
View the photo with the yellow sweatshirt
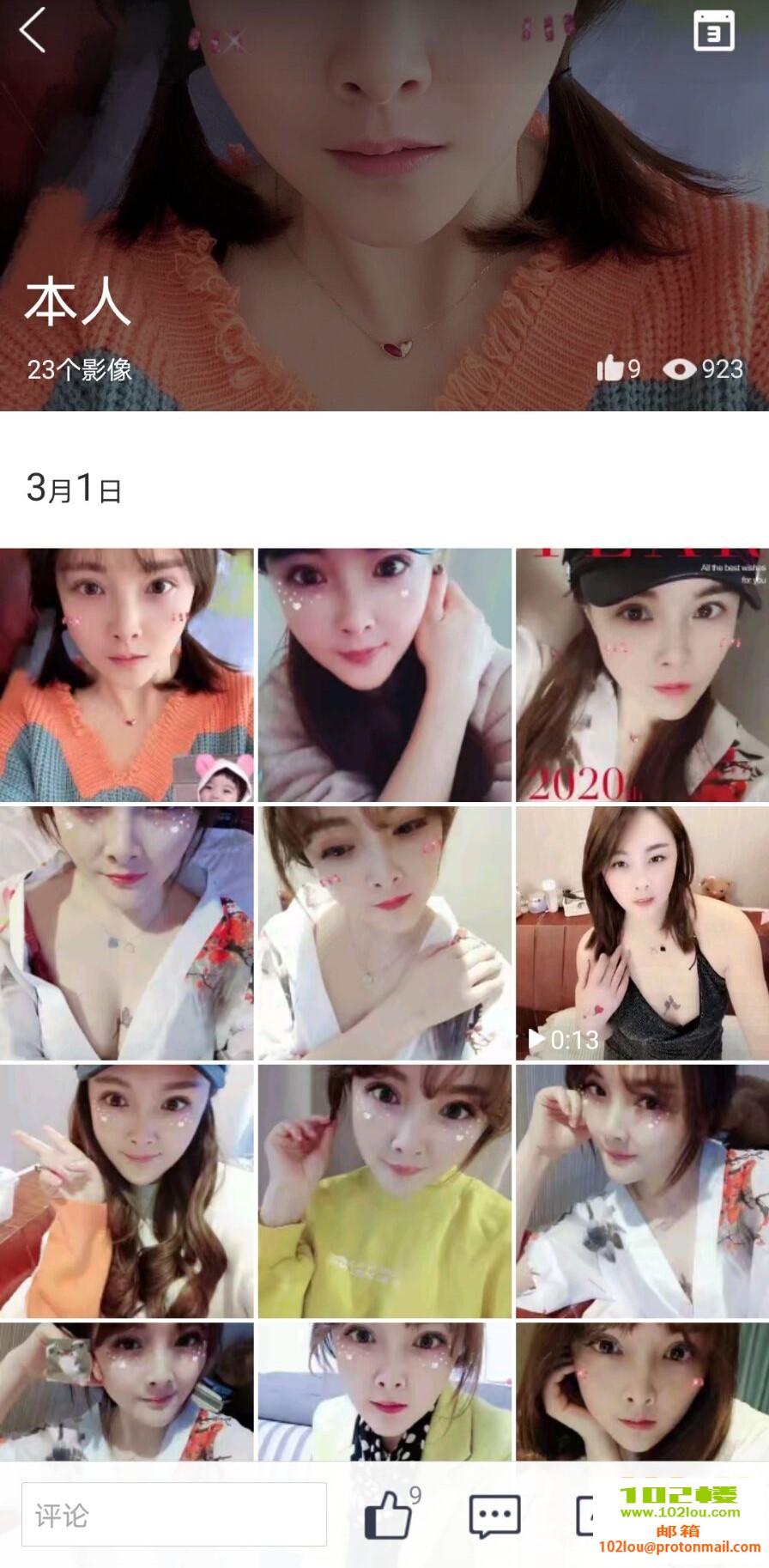(x=384, y=1191)
